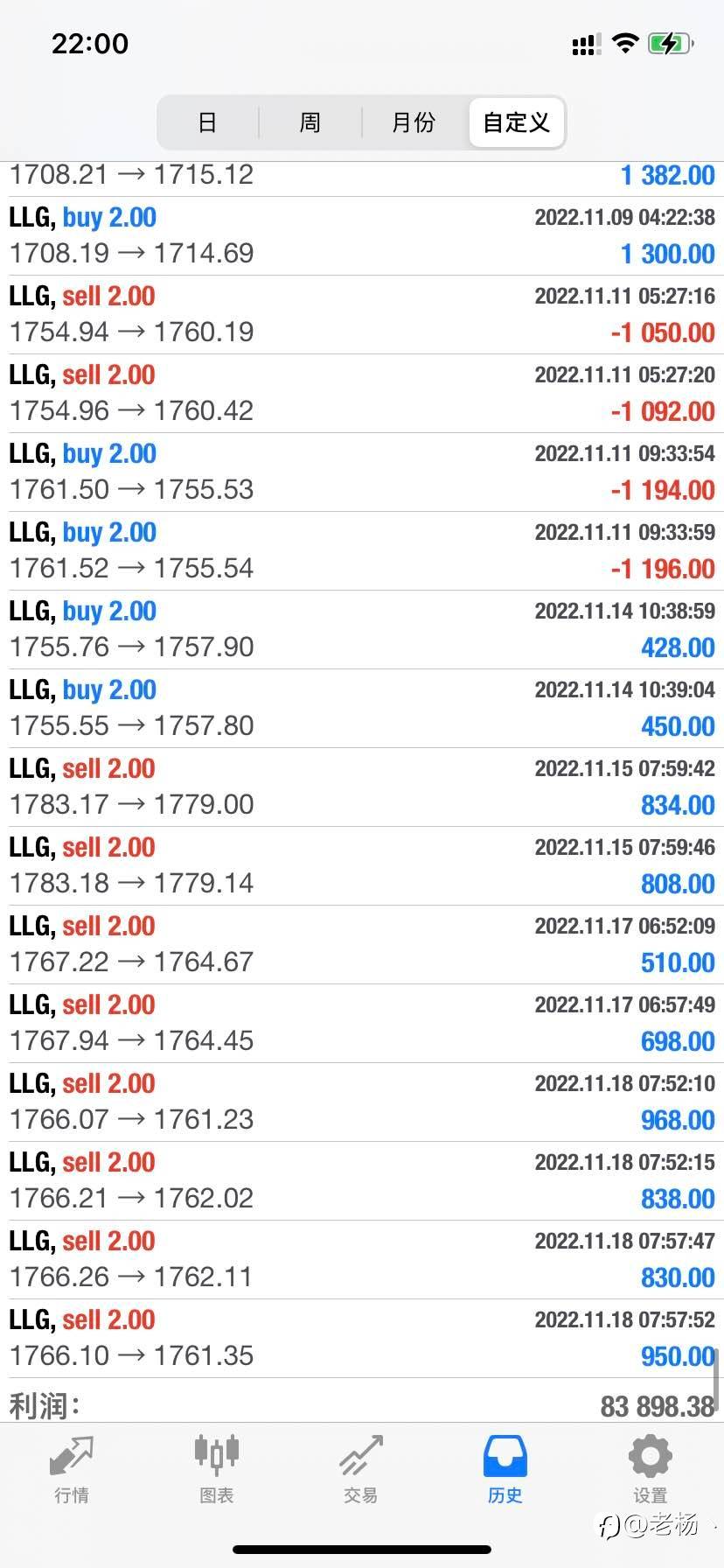Open the sell trade at 2022.11.18 07:52:10
The height and width of the screenshot is (1568, 724).
[362, 1102]
